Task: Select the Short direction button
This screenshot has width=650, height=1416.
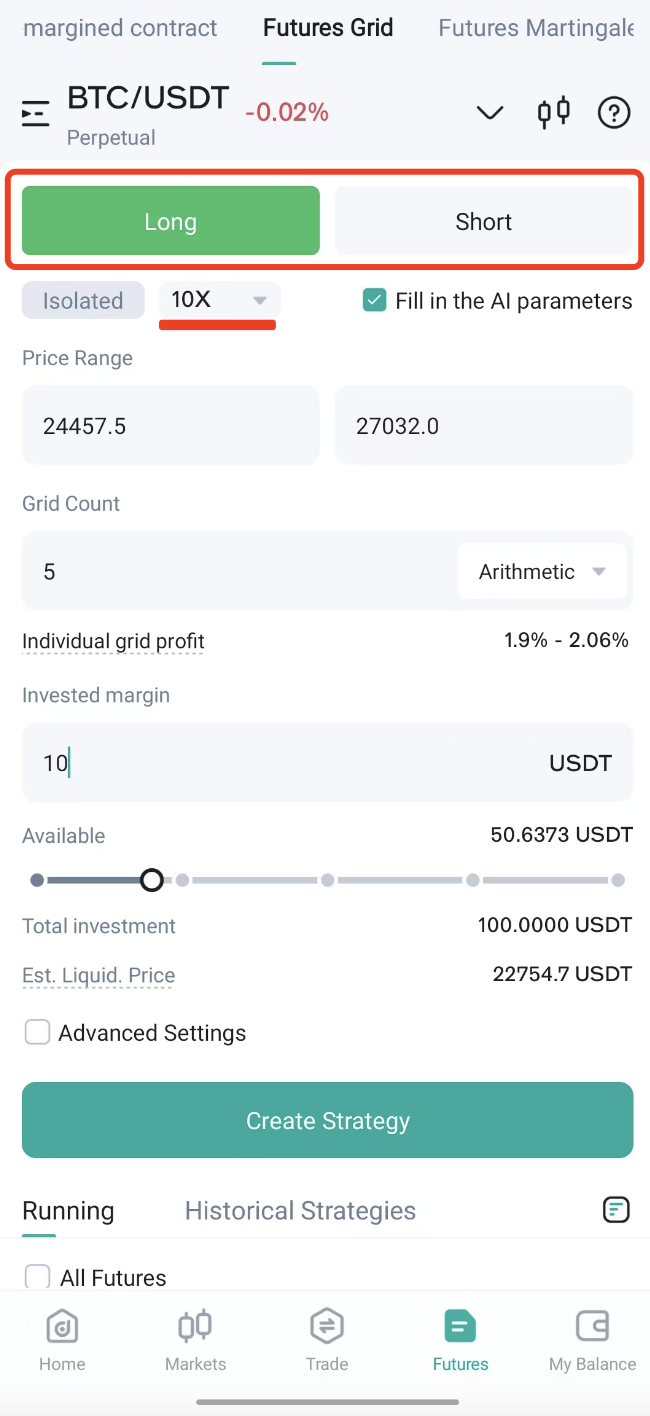Action: pos(484,221)
